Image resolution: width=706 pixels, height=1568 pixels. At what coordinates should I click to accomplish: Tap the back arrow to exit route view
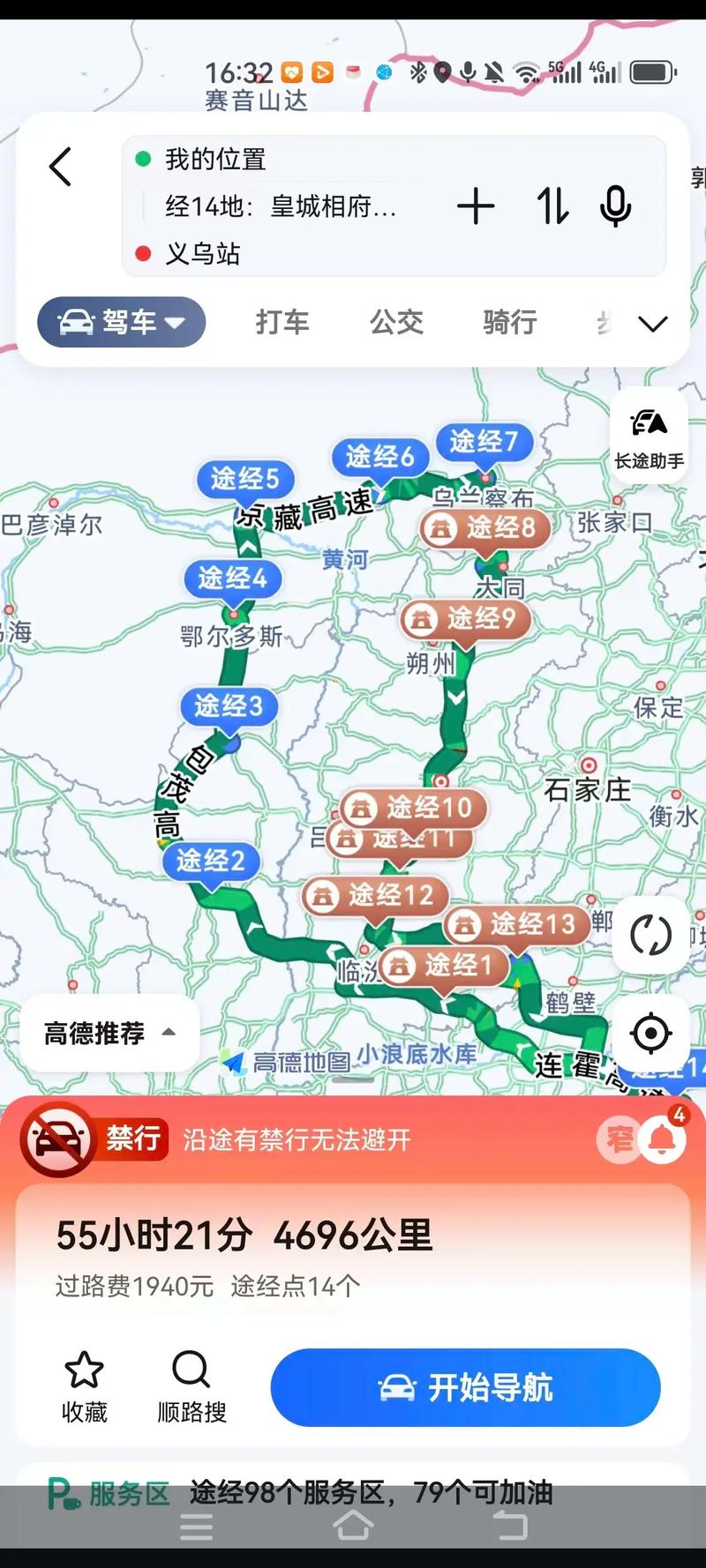tap(61, 168)
